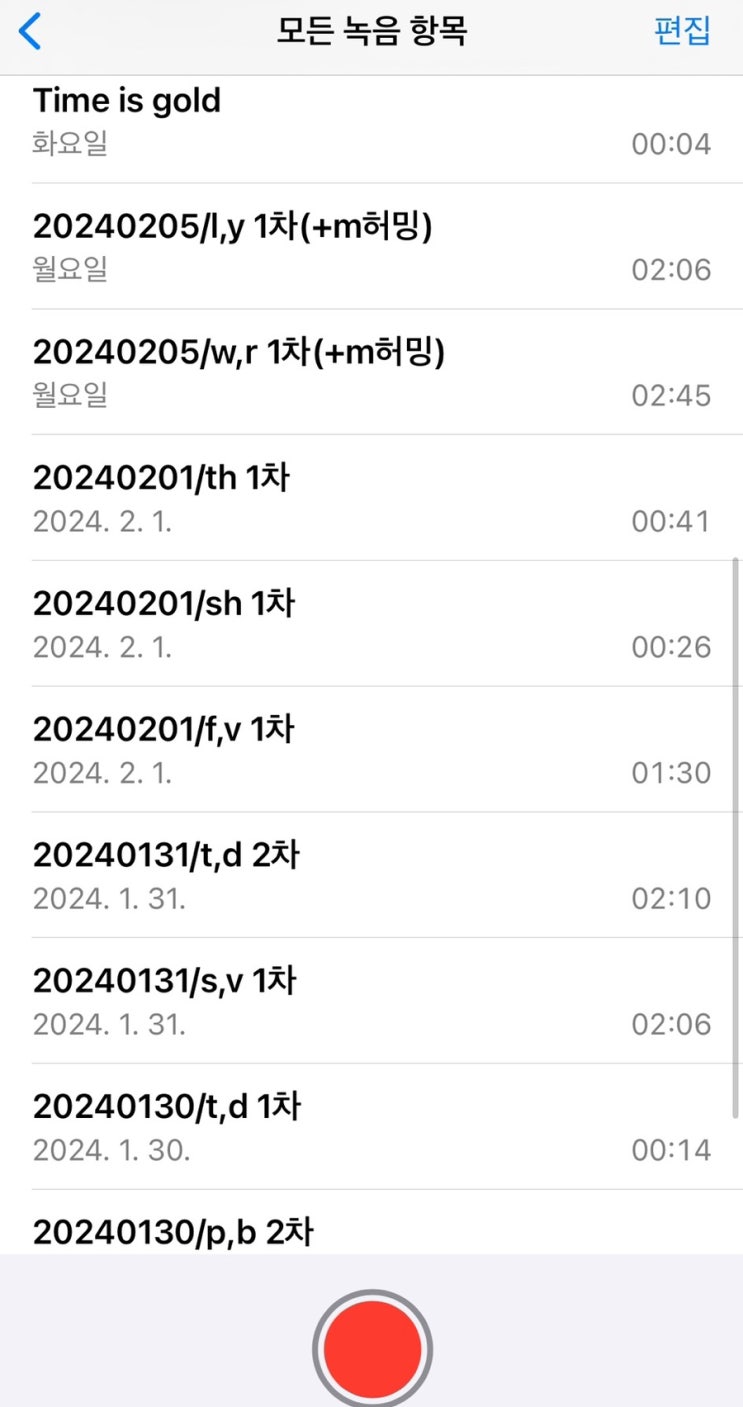
Task: Start a new recording with red button
Action: (x=372, y=1350)
